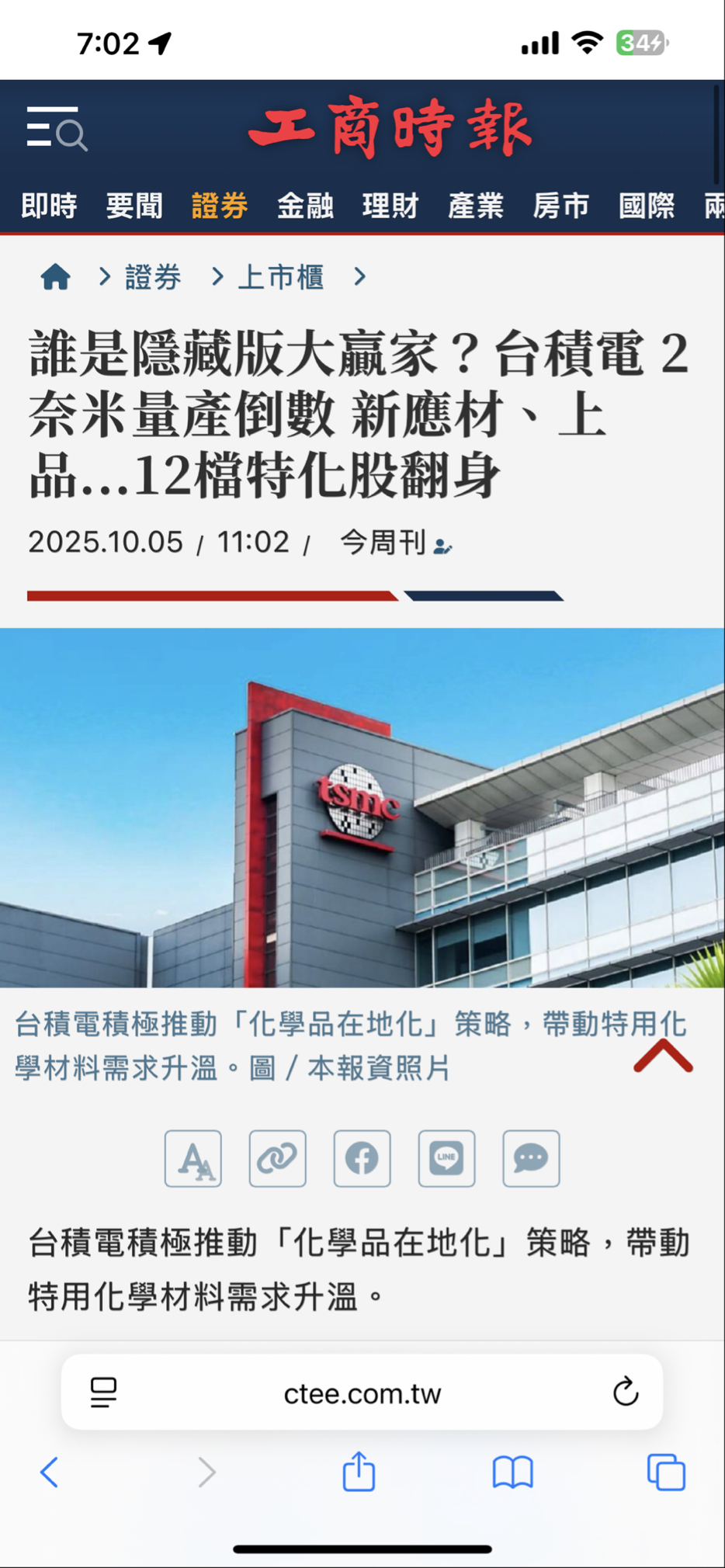Reload the ctee.com.tw page

click(x=626, y=1393)
